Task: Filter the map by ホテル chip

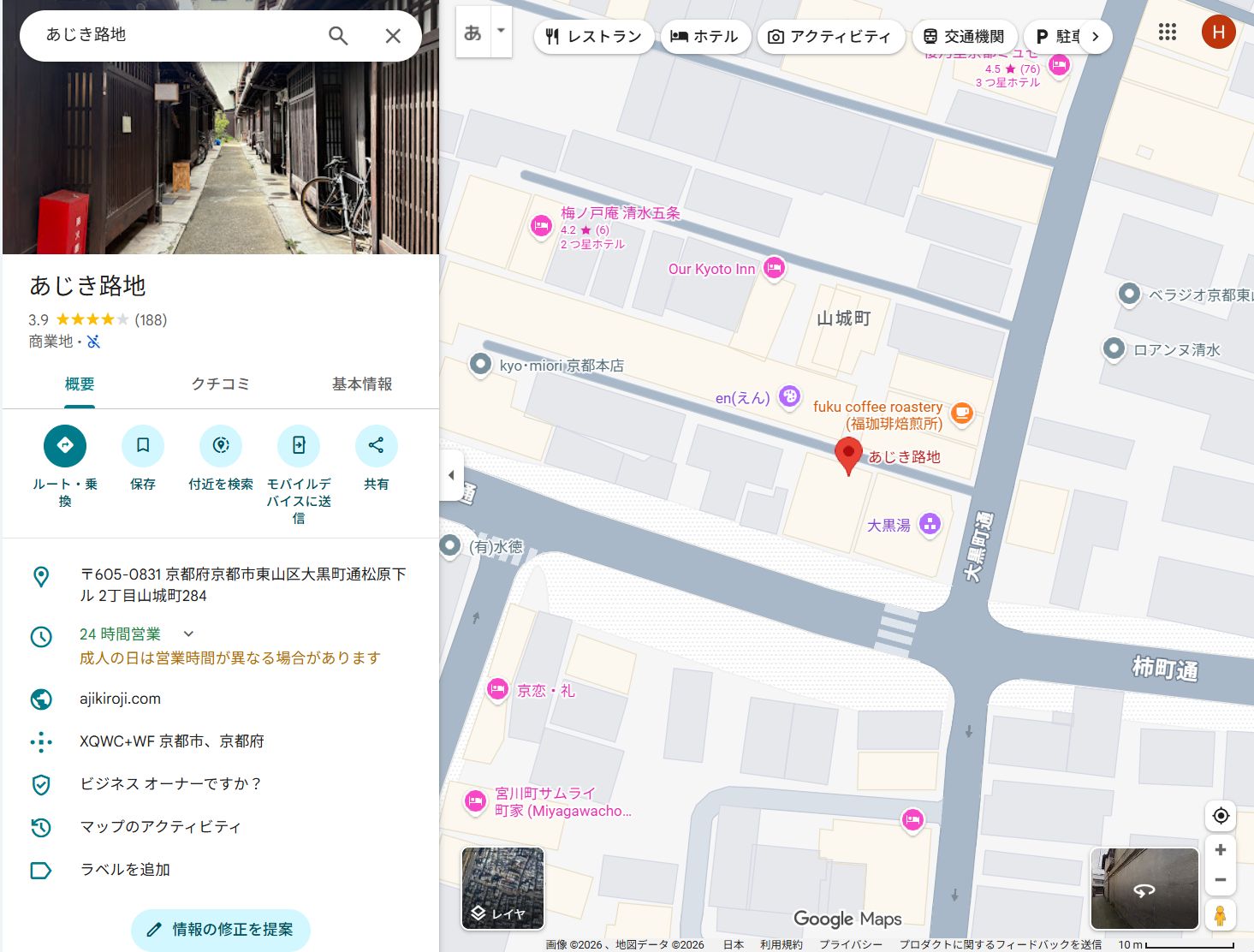Action: click(x=705, y=36)
